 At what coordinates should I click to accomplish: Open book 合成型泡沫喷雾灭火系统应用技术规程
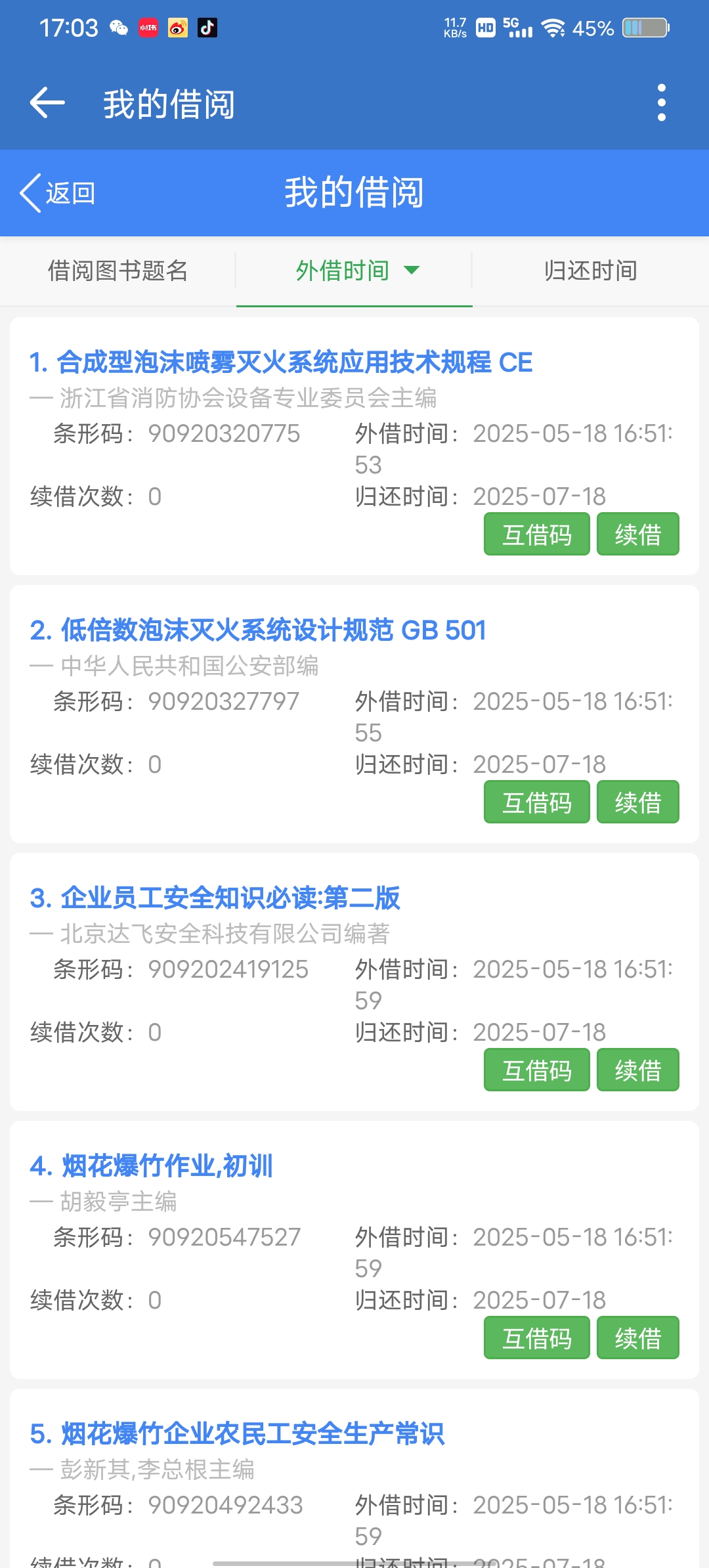click(281, 362)
